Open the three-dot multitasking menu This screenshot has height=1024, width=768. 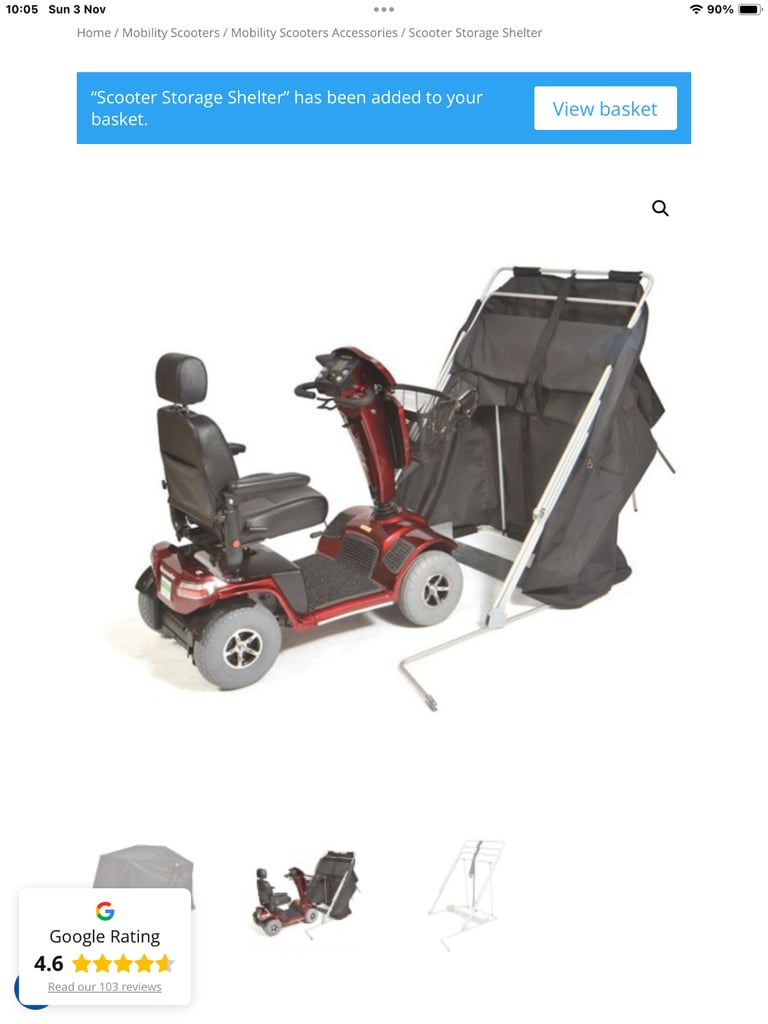384,9
